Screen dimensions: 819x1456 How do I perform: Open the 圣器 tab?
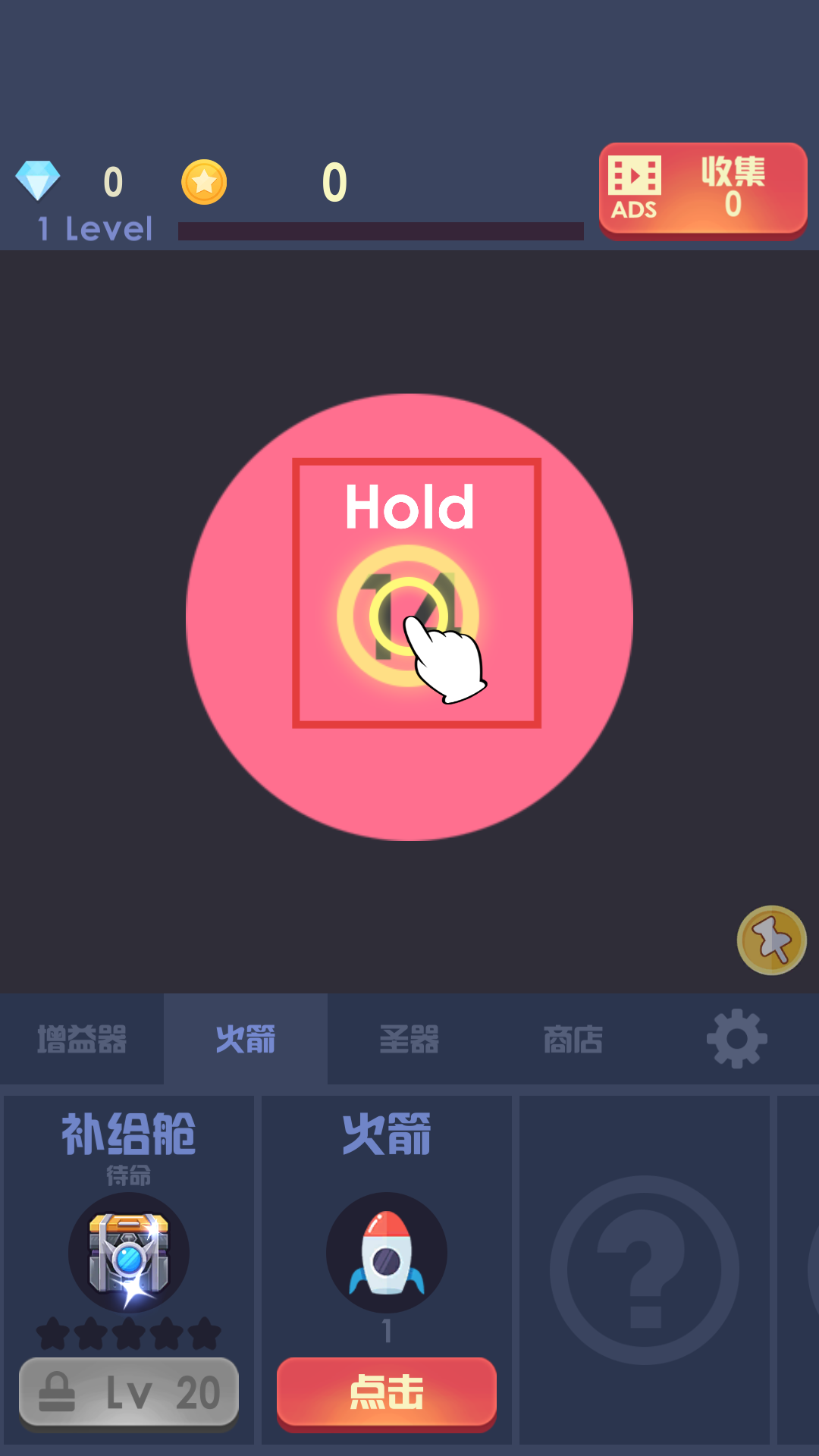[x=409, y=1039]
